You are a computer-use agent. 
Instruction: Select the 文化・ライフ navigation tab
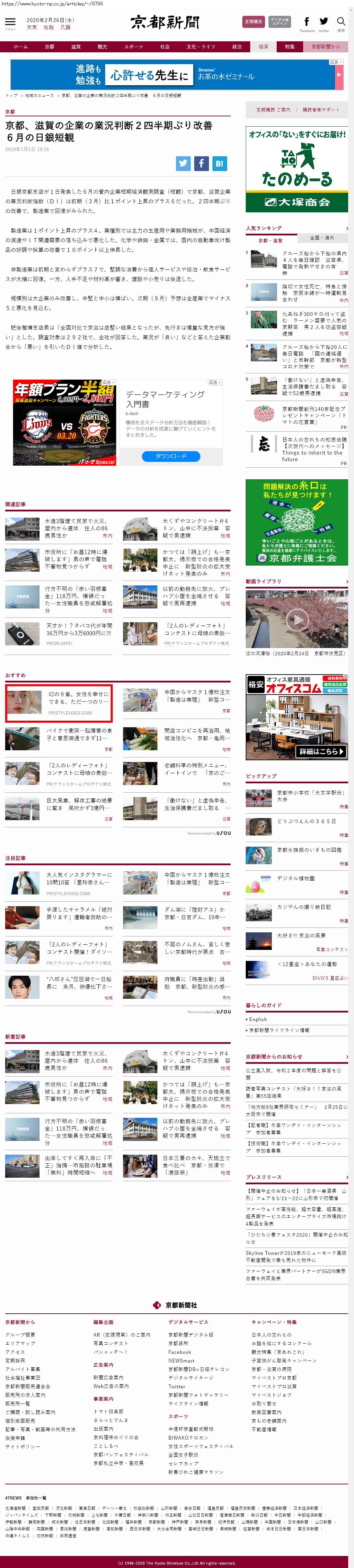[201, 47]
